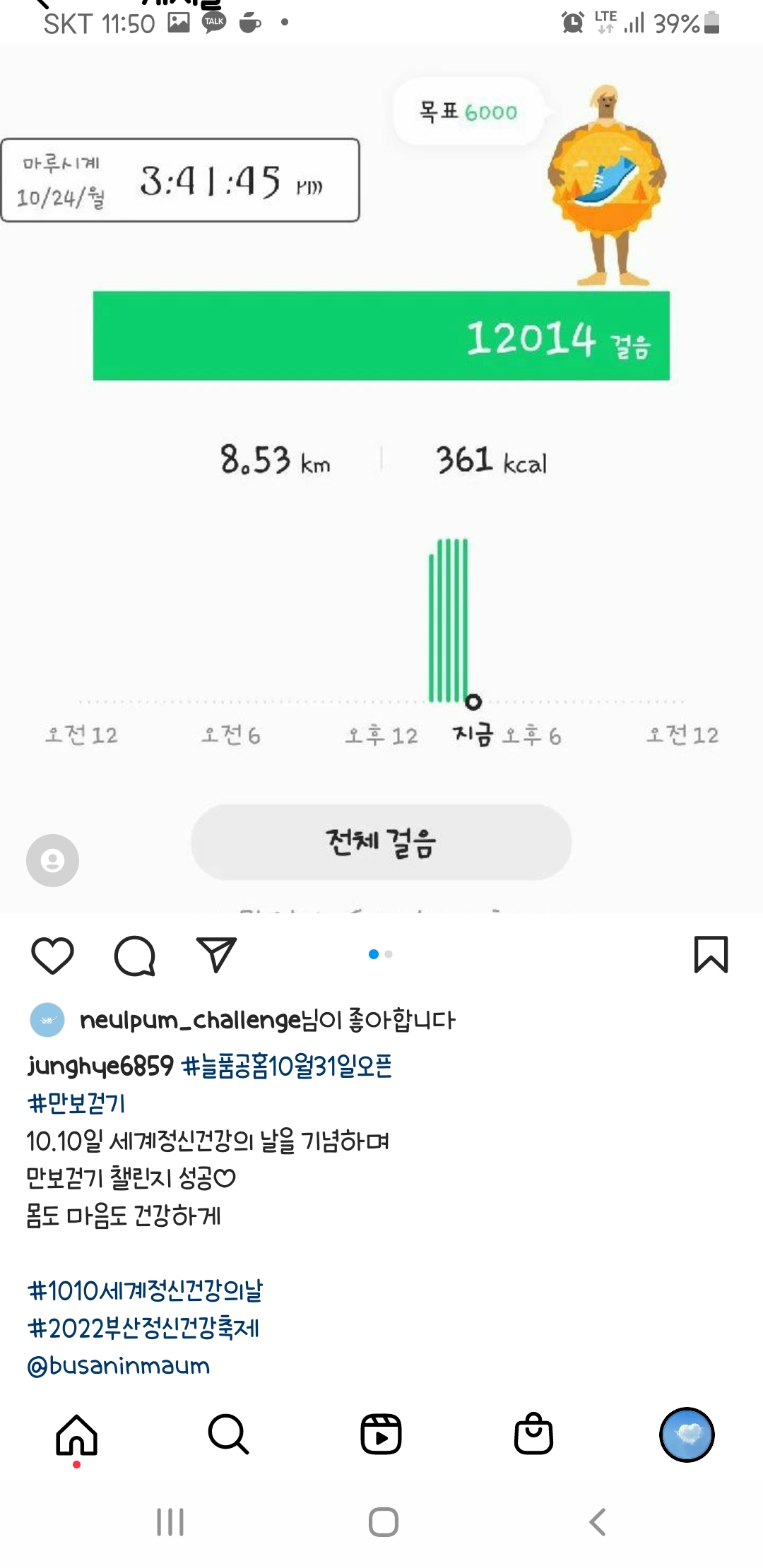Screen dimensions: 763x1568
Task: Share the post via paper plane icon
Action: click(x=215, y=956)
